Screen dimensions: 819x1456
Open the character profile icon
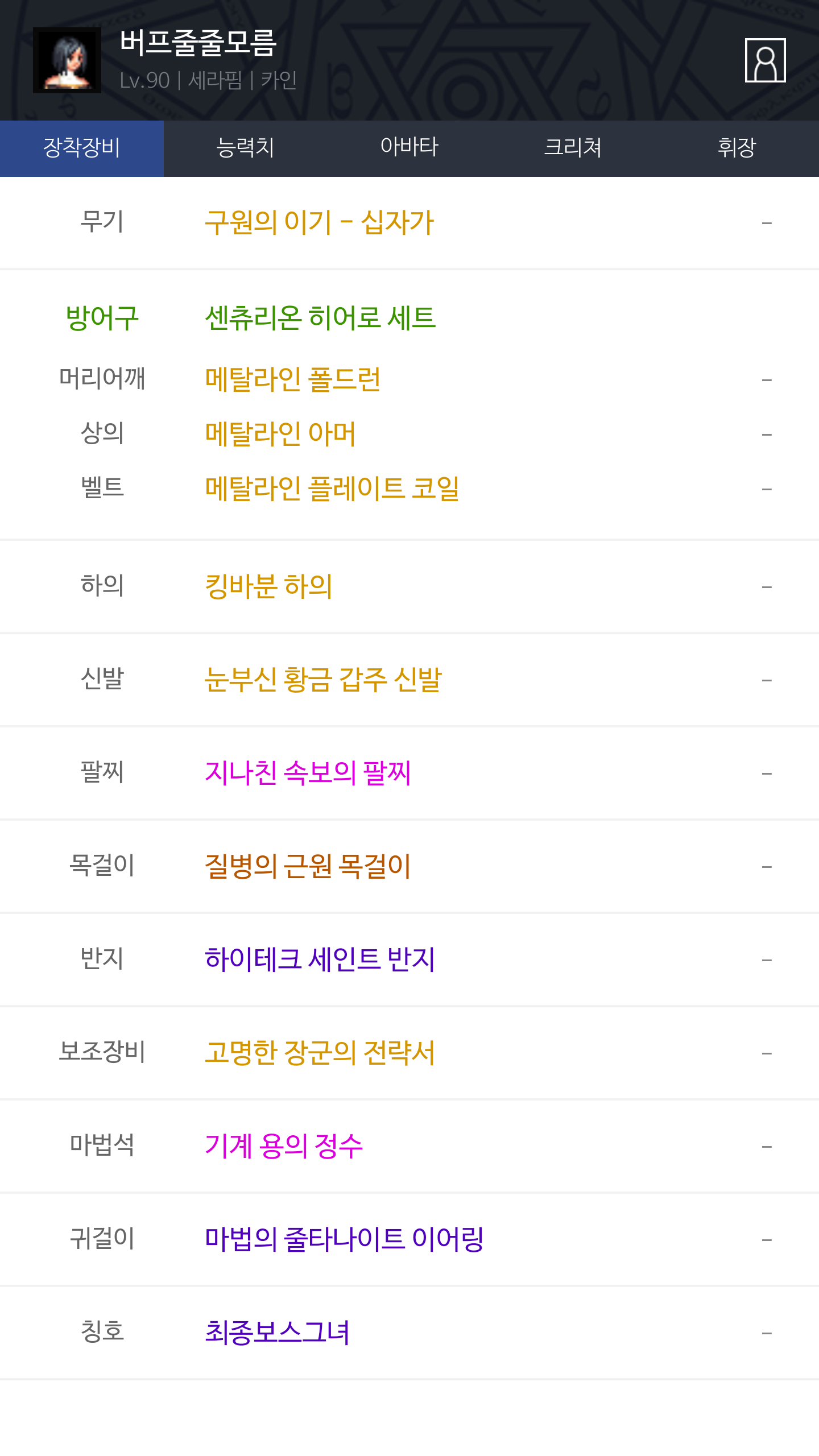[x=765, y=60]
